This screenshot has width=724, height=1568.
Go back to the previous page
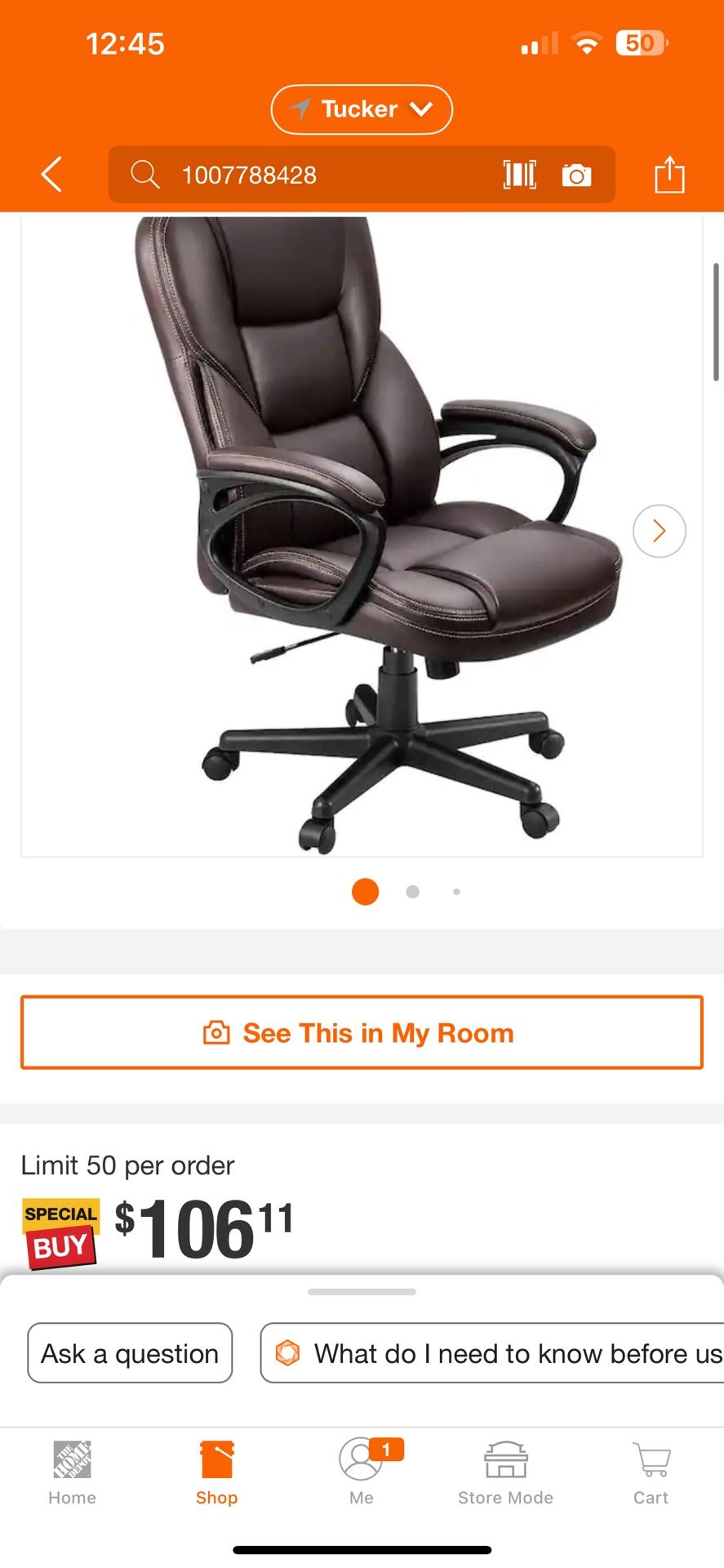click(52, 175)
